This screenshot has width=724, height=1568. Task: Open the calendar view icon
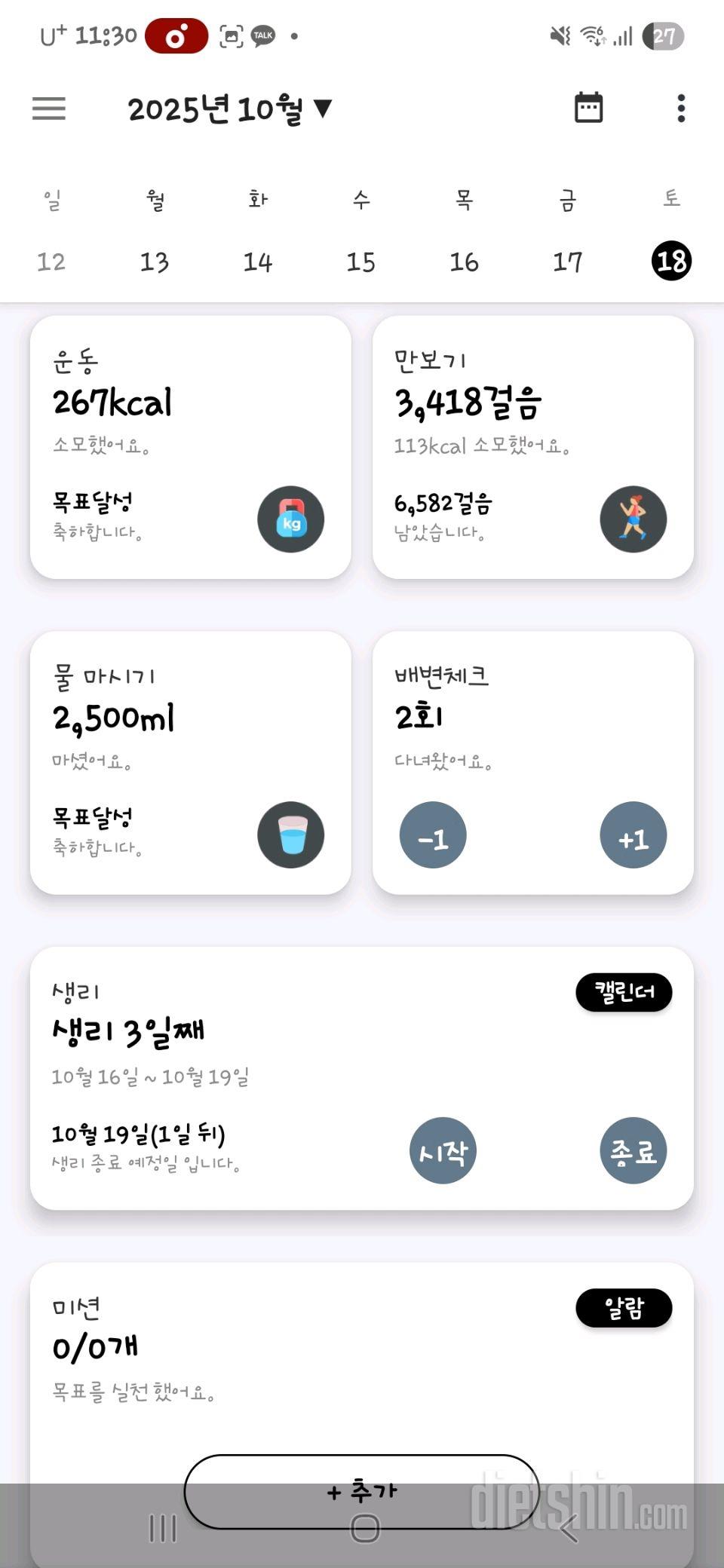(x=588, y=108)
